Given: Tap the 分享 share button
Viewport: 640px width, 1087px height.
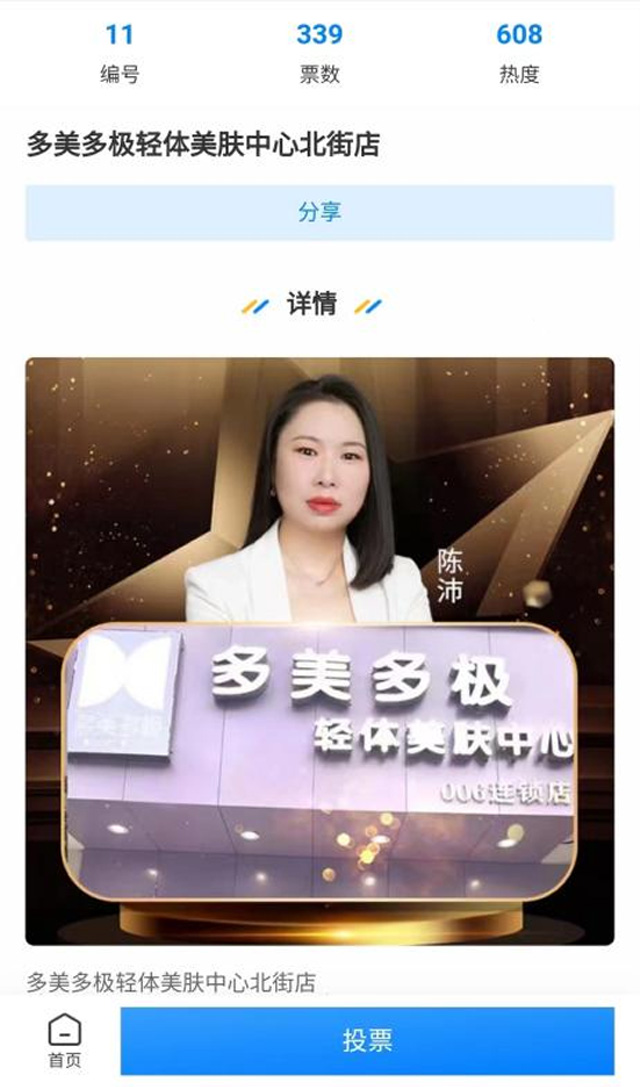Looking at the screenshot, I should tap(320, 212).
